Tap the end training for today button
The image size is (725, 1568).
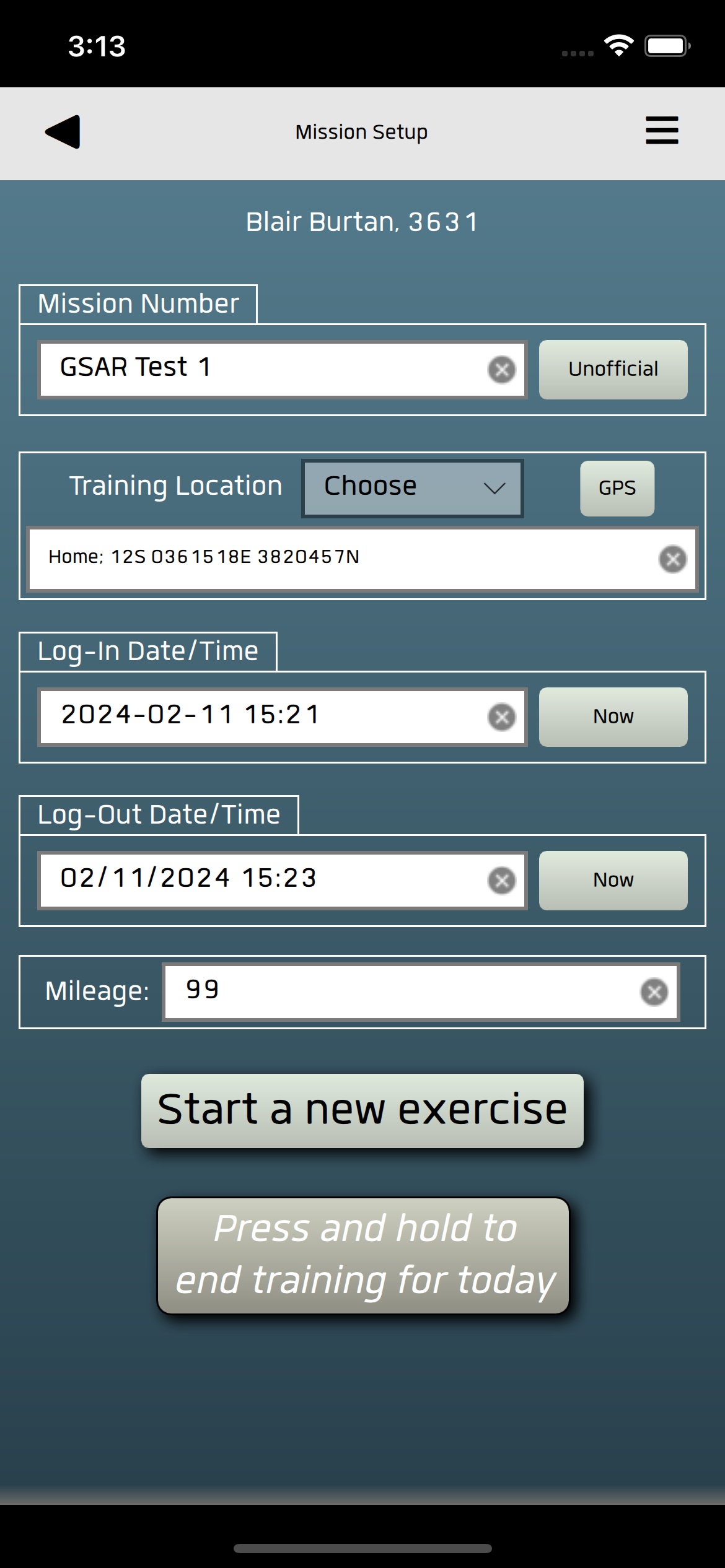point(363,1255)
